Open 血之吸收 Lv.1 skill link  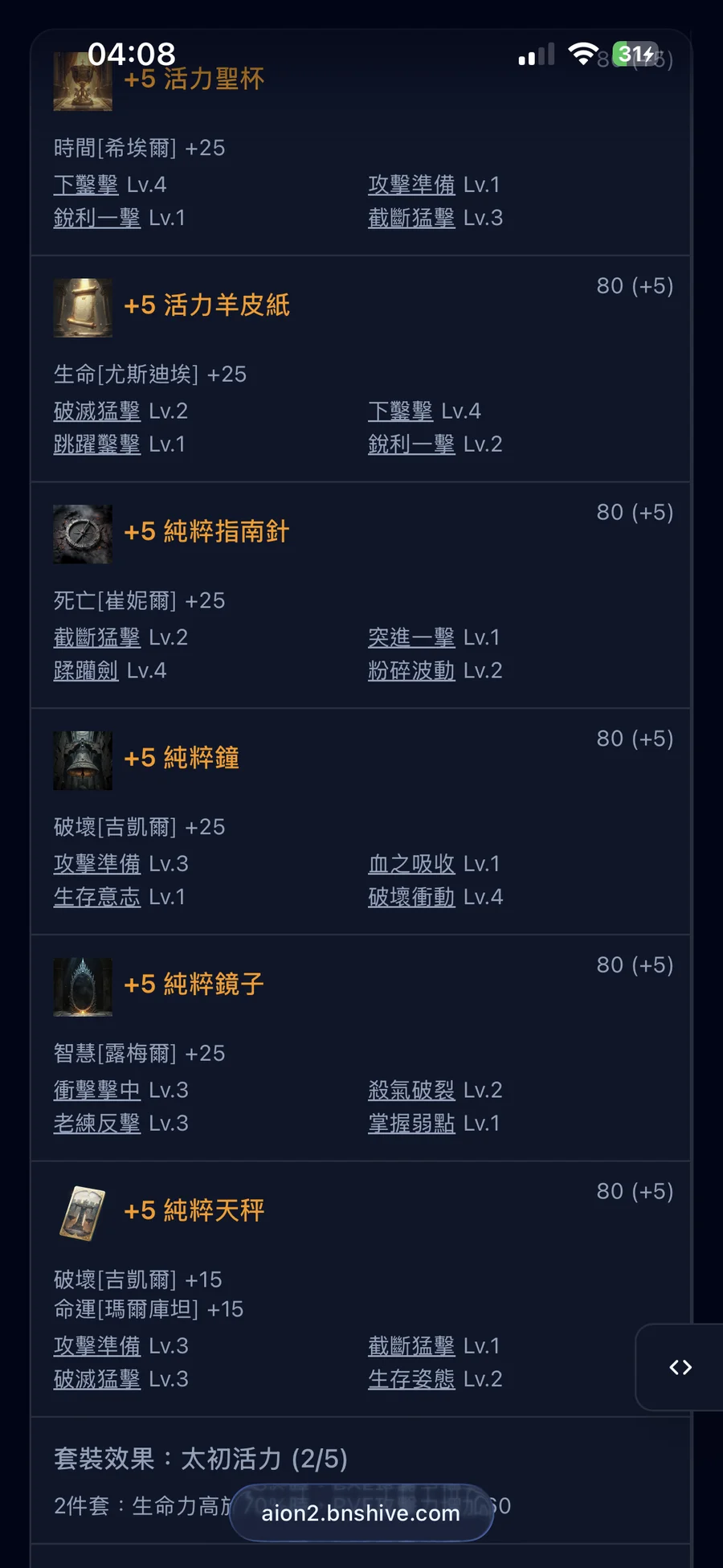411,864
